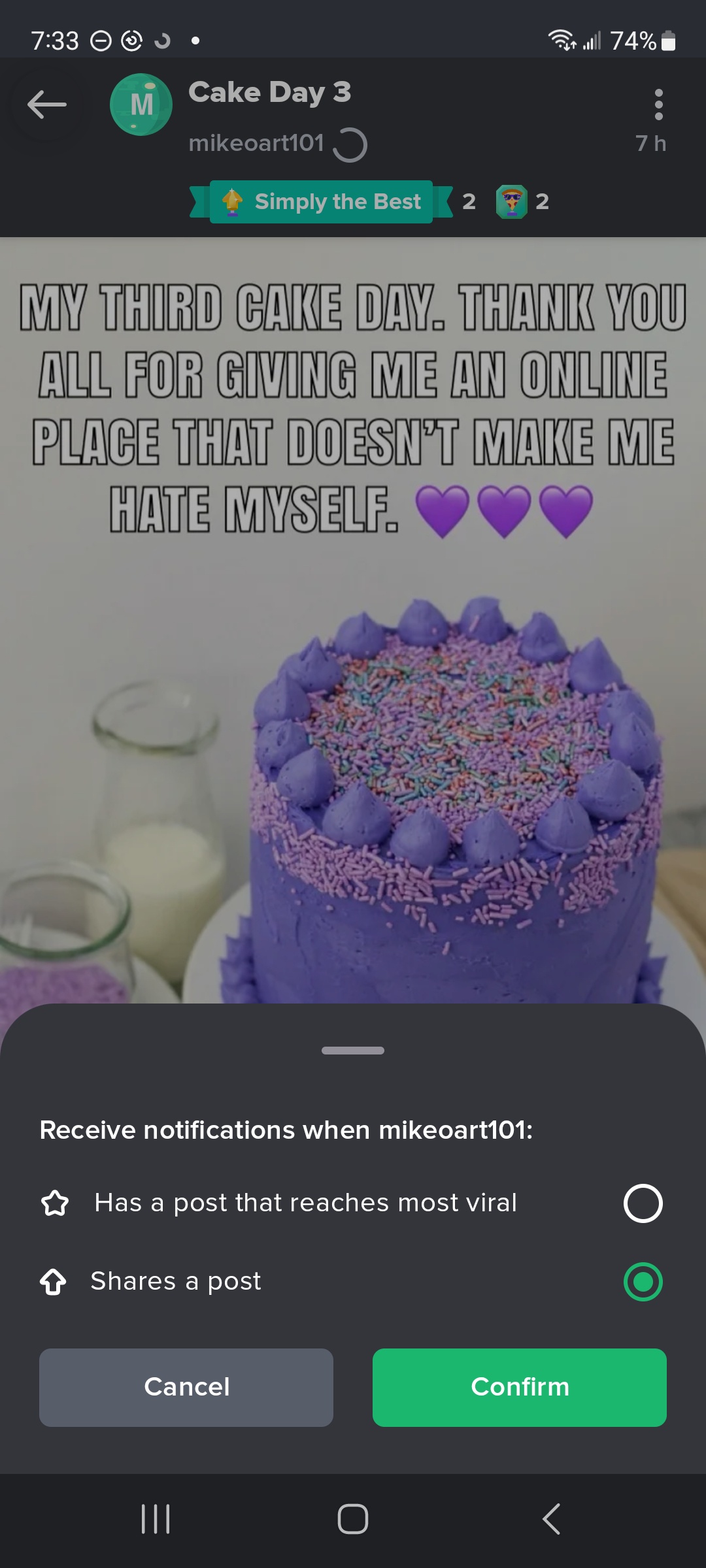The height and width of the screenshot is (1568, 706).
Task: Cancel the notification settings
Action: point(186,1387)
